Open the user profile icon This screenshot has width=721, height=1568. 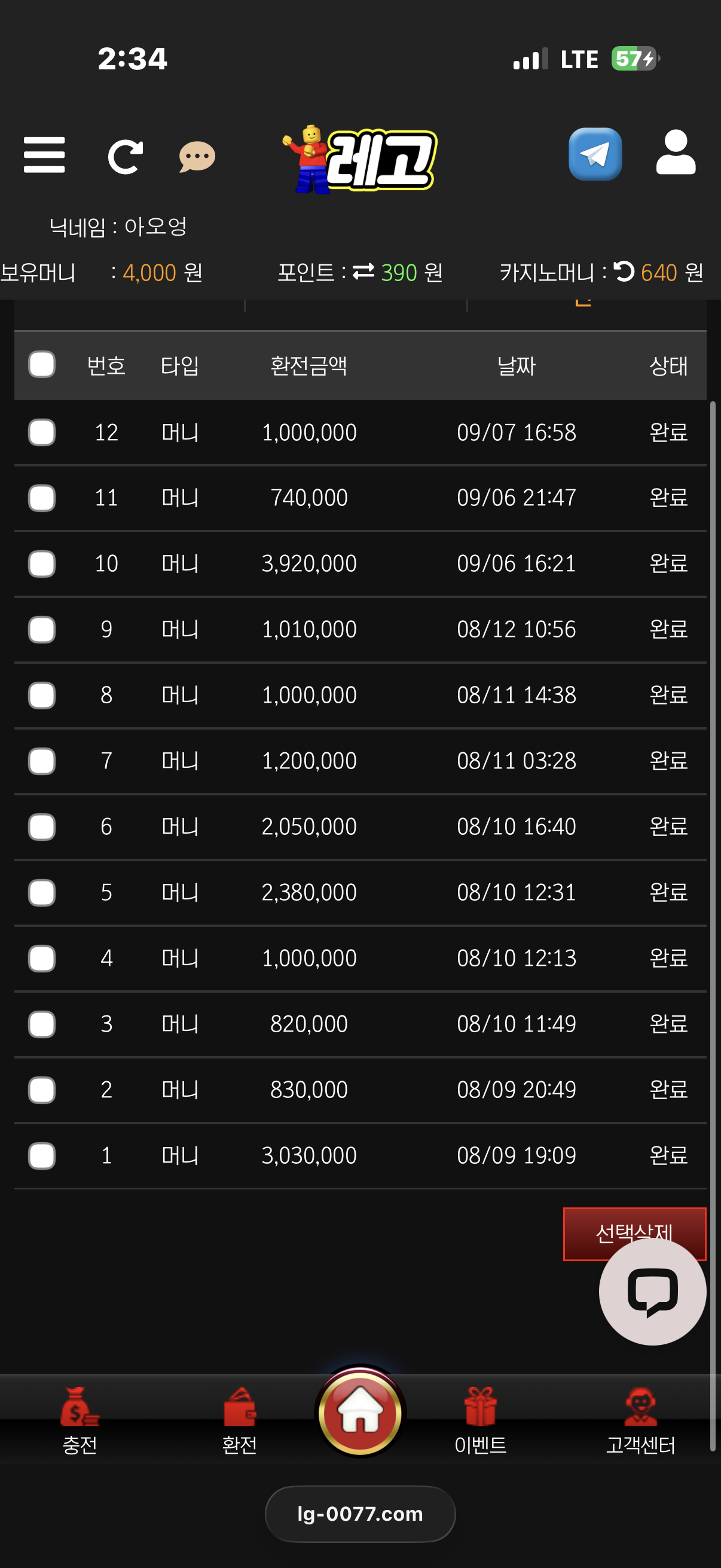point(676,152)
